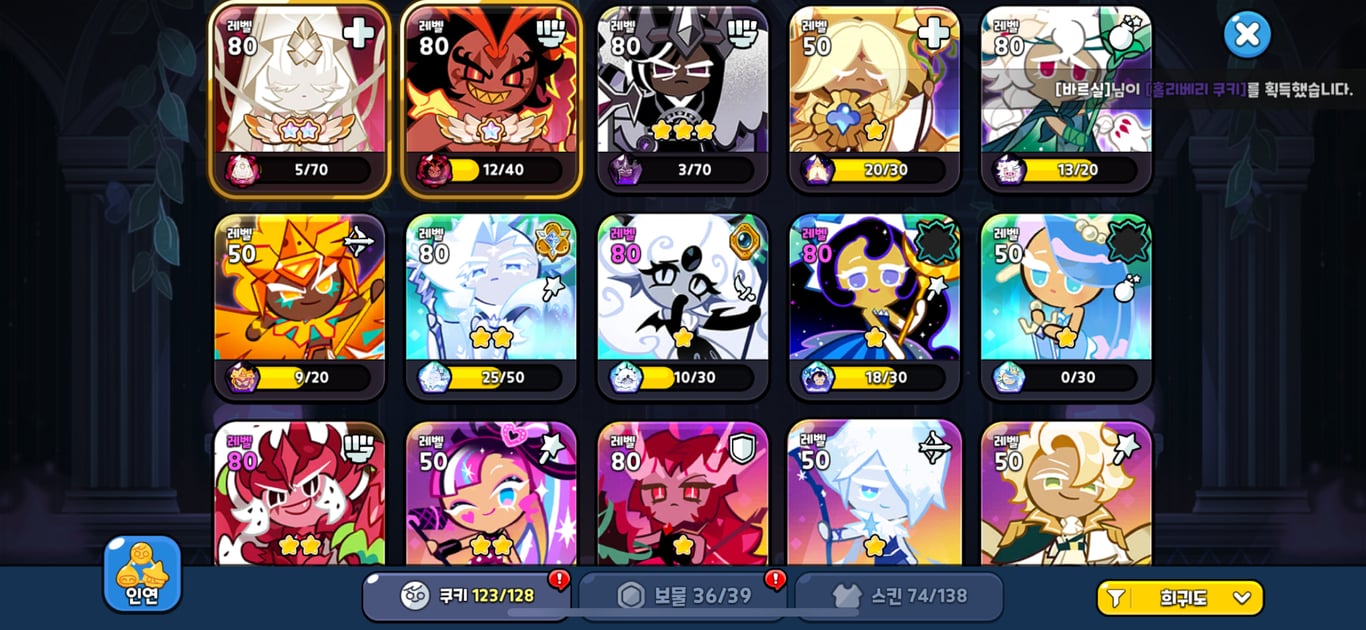
Task: Close the cookie collection screen
Action: (x=1247, y=35)
